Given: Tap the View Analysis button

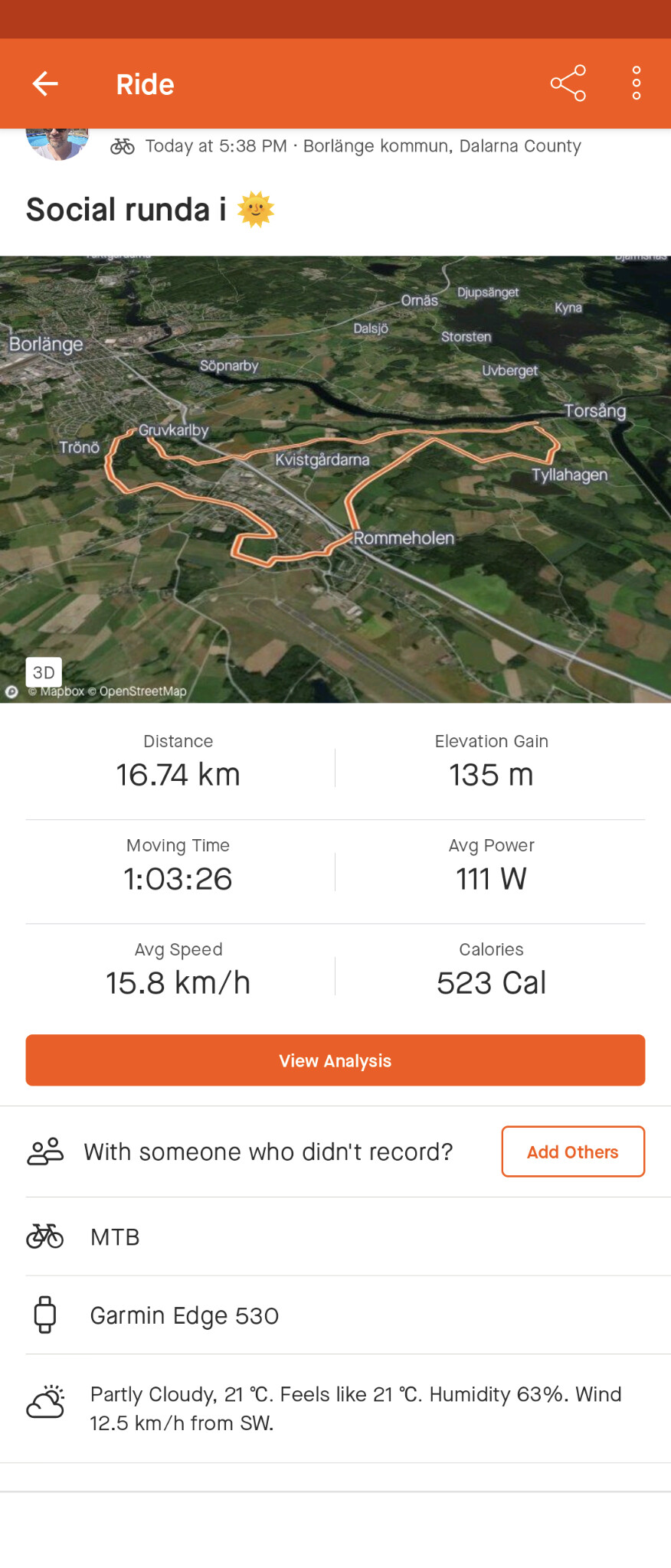Looking at the screenshot, I should point(335,1060).
